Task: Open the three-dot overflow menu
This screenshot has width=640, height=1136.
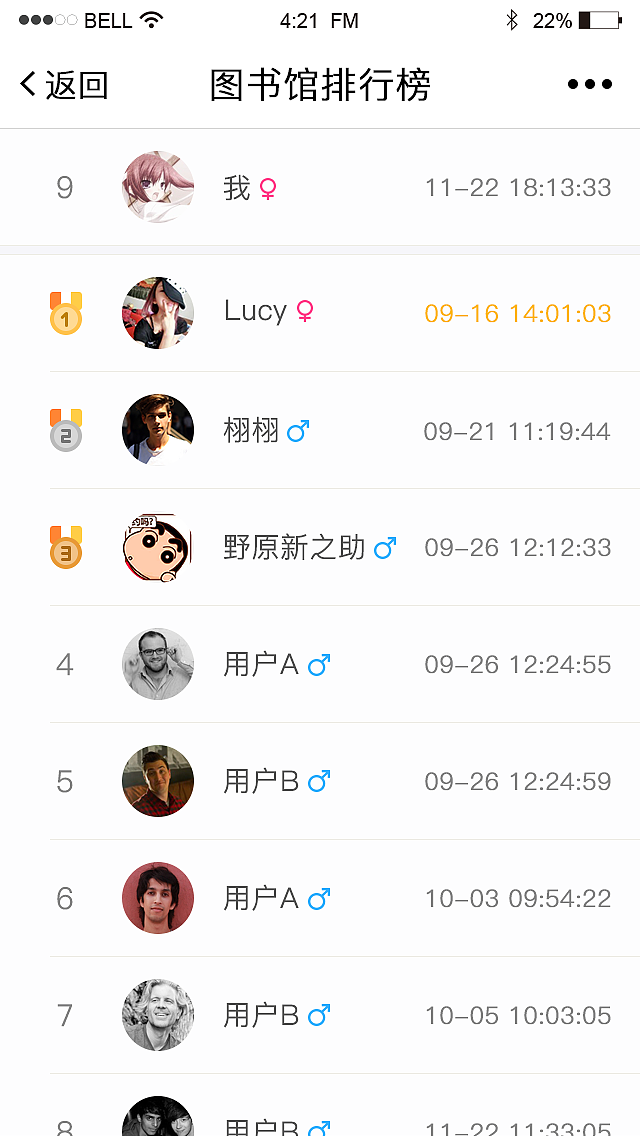Action: tap(589, 85)
